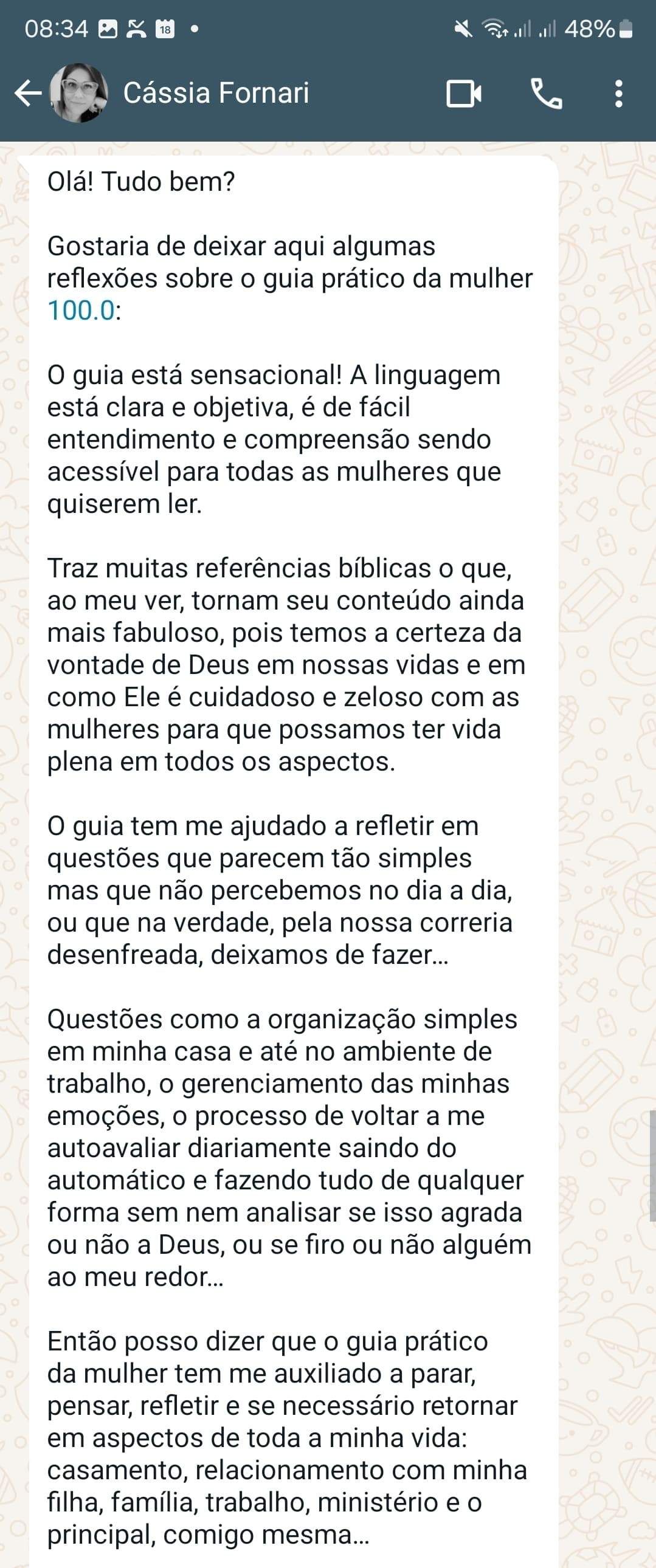Tap the 100.0 link in the message

click(81, 311)
